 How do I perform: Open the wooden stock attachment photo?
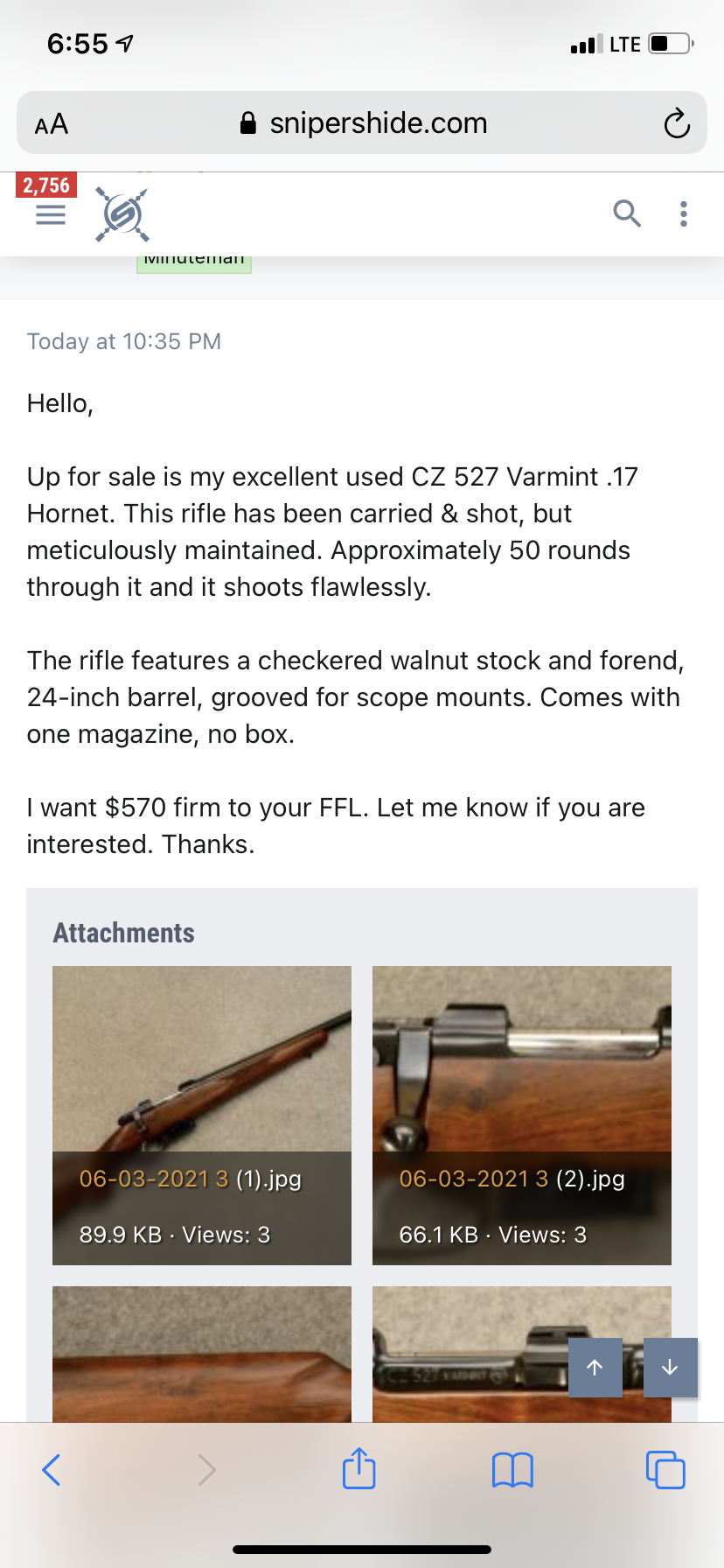[x=202, y=1354]
